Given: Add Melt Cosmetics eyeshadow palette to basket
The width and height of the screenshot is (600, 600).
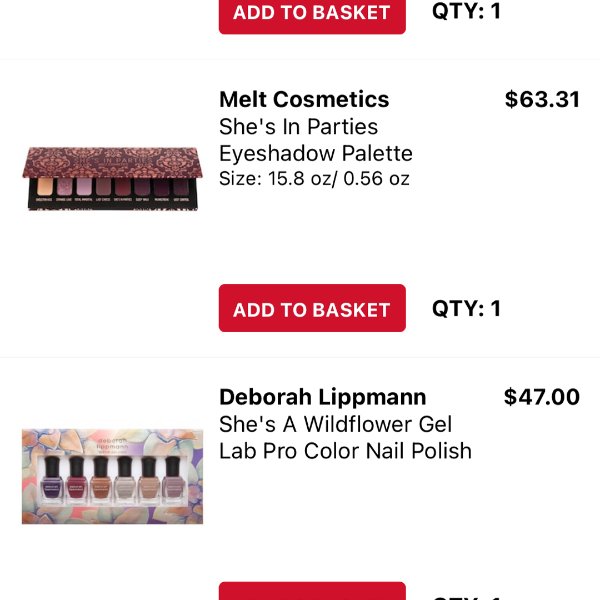Looking at the screenshot, I should 311,309.
